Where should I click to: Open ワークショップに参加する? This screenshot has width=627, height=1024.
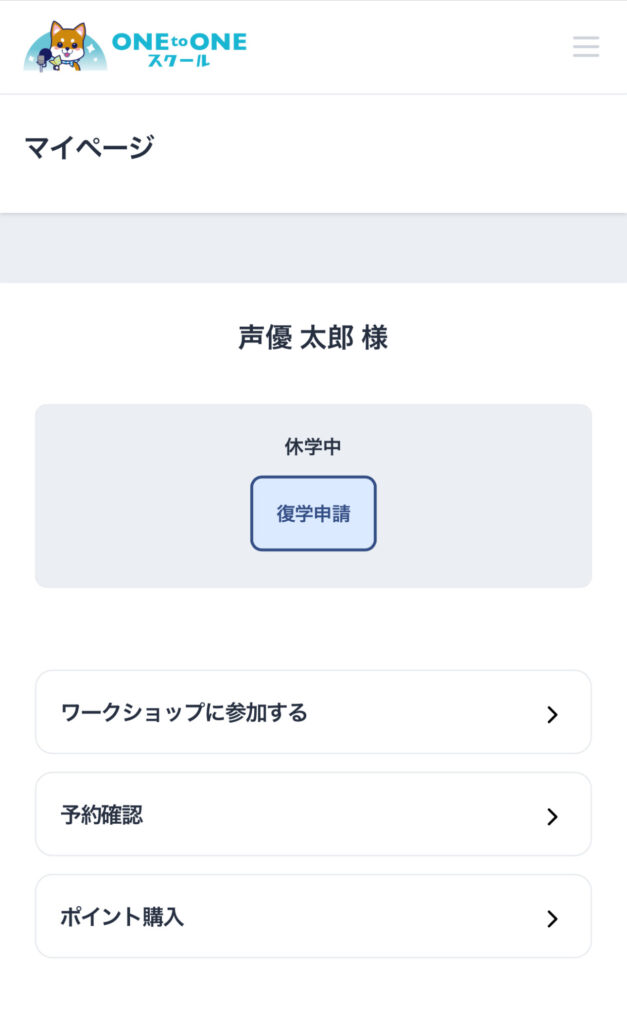pyautogui.click(x=314, y=712)
